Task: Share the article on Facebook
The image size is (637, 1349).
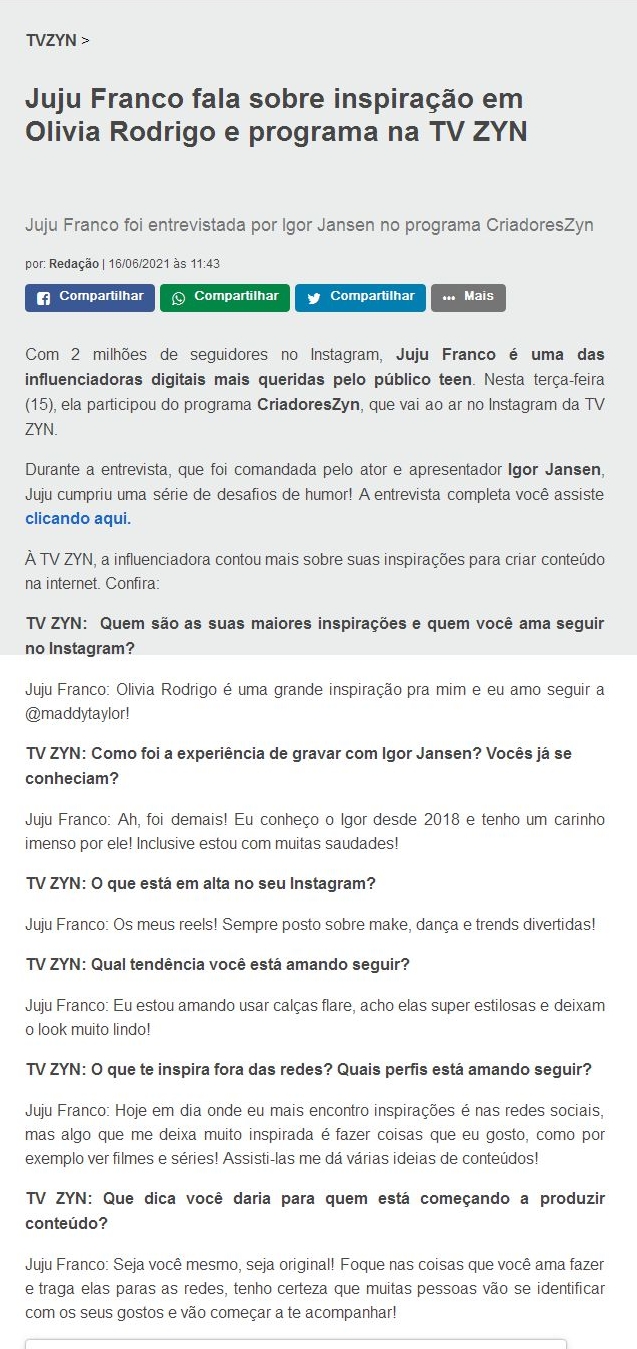Action: tap(90, 298)
